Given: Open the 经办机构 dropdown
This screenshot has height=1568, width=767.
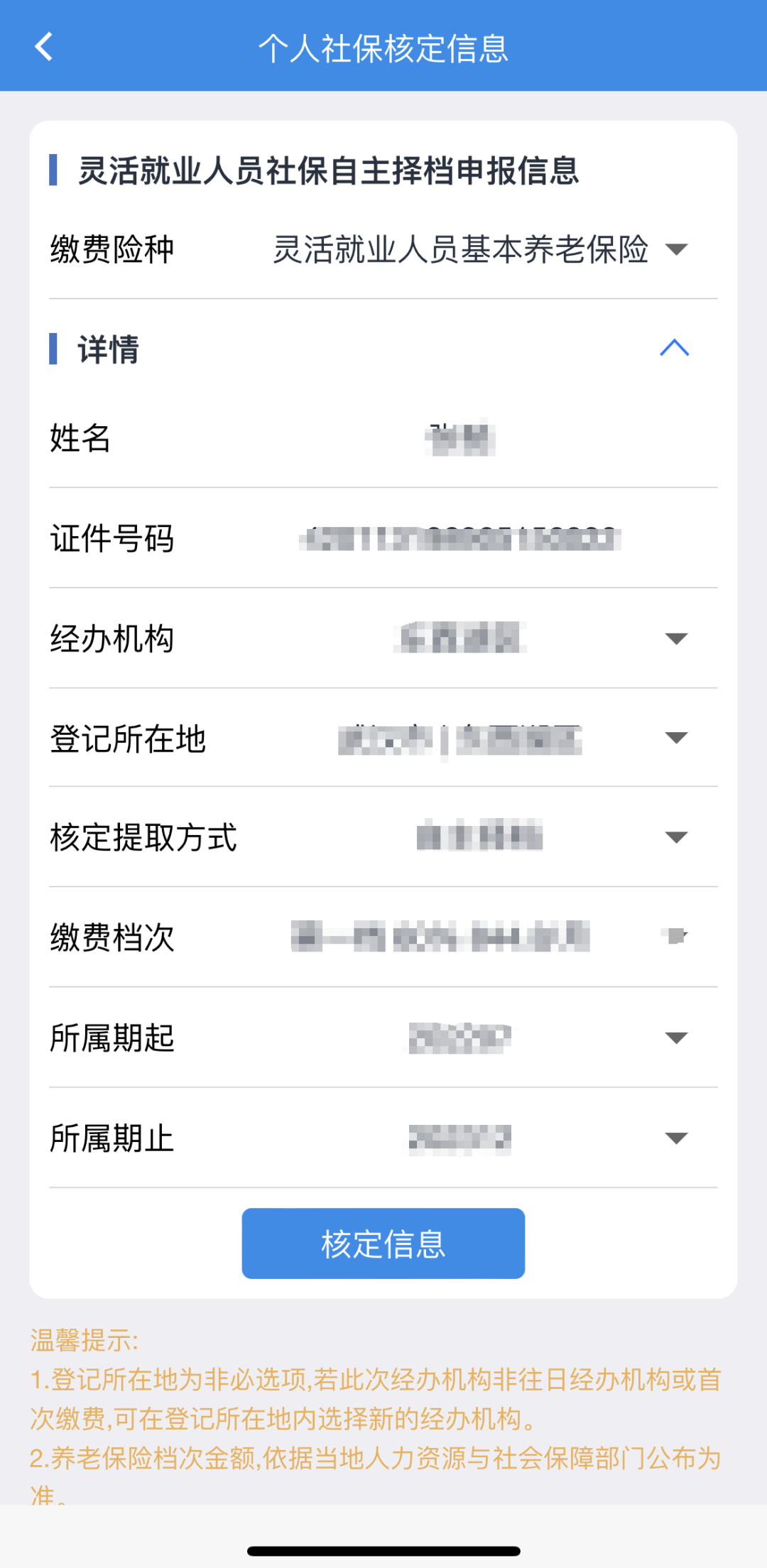Looking at the screenshot, I should pyautogui.click(x=383, y=638).
